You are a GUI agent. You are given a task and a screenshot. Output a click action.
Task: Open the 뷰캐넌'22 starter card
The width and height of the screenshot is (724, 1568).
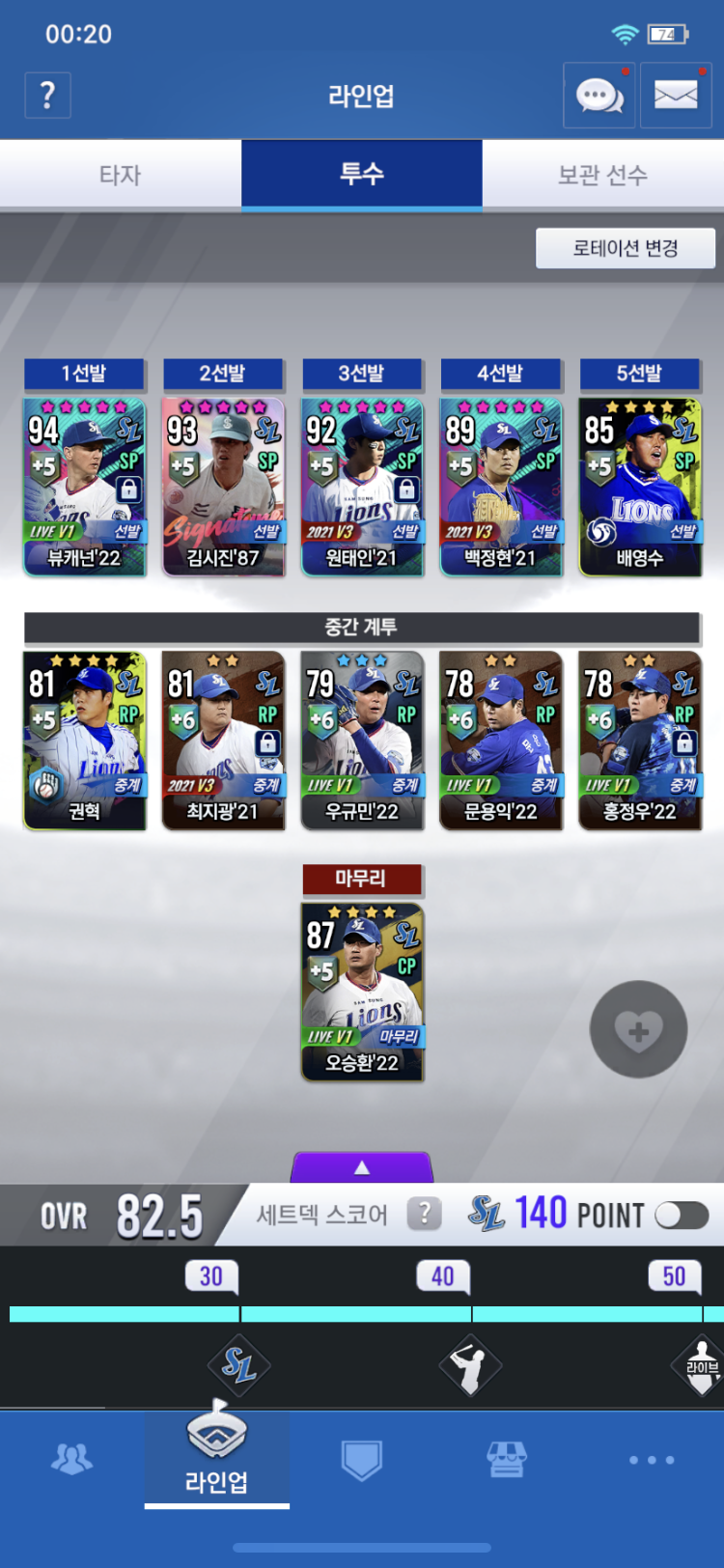pyautogui.click(x=85, y=487)
